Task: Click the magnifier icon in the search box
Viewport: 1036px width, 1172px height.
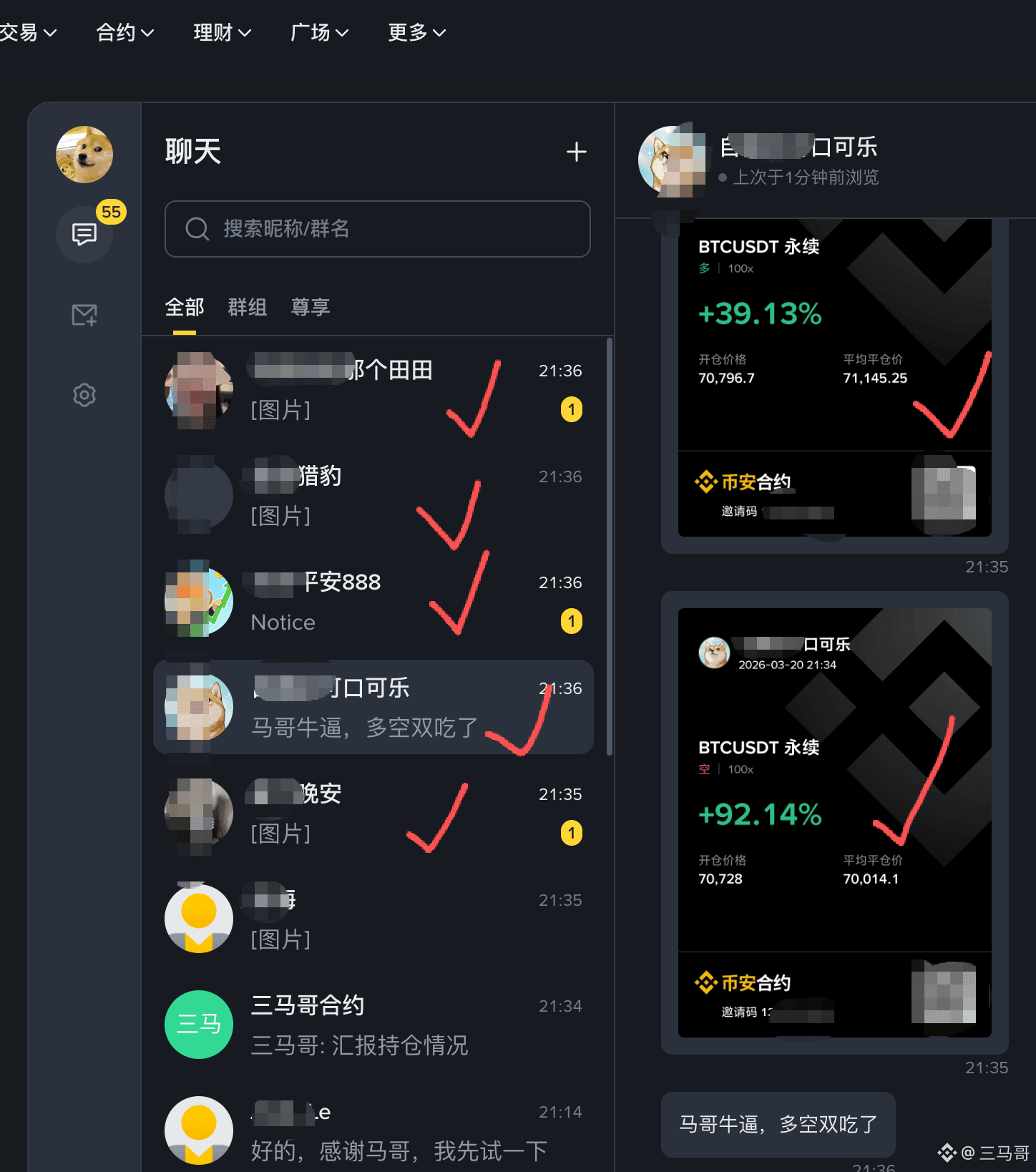Action: [197, 229]
